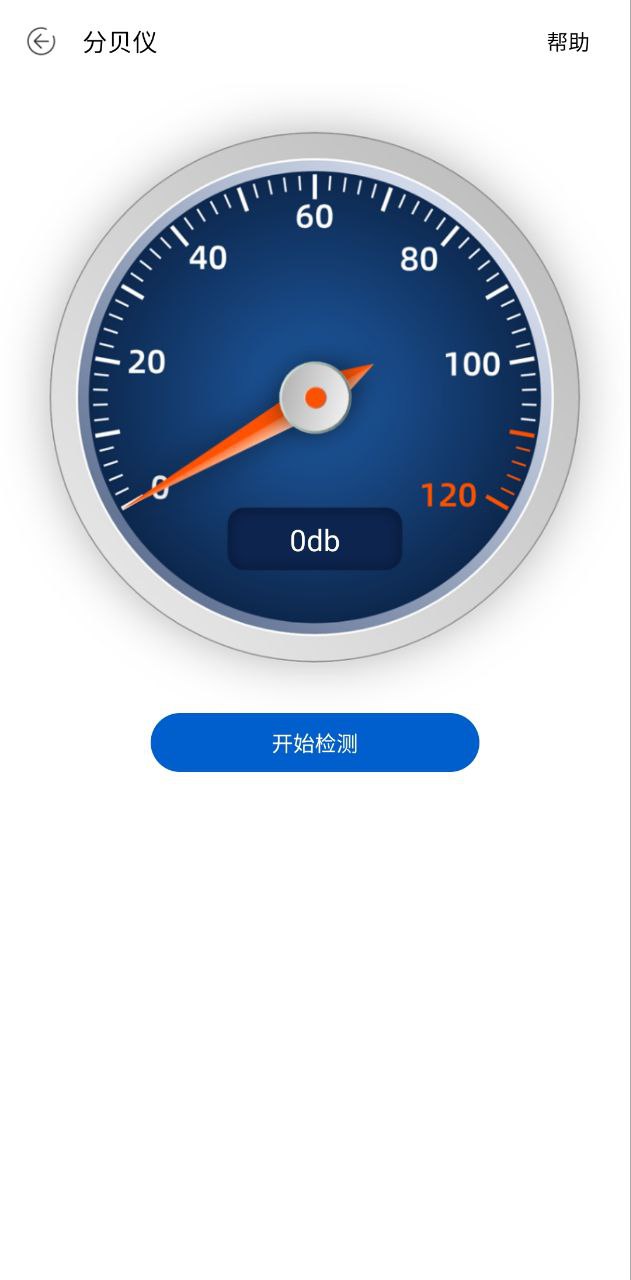Start measuring with 开始检测 button
The width and height of the screenshot is (631, 1280).
315,743
